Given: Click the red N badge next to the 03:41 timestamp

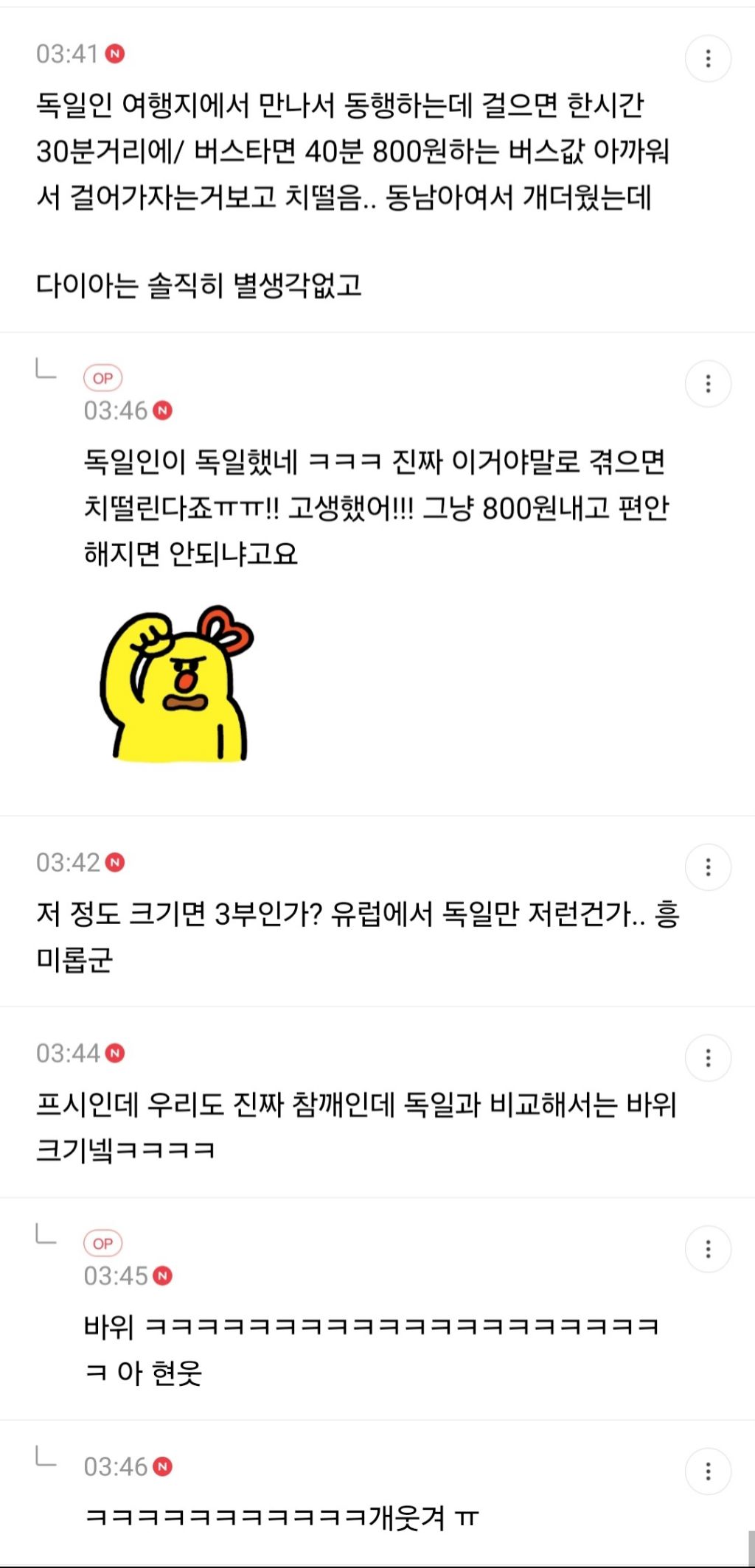Looking at the screenshot, I should click(x=114, y=53).
